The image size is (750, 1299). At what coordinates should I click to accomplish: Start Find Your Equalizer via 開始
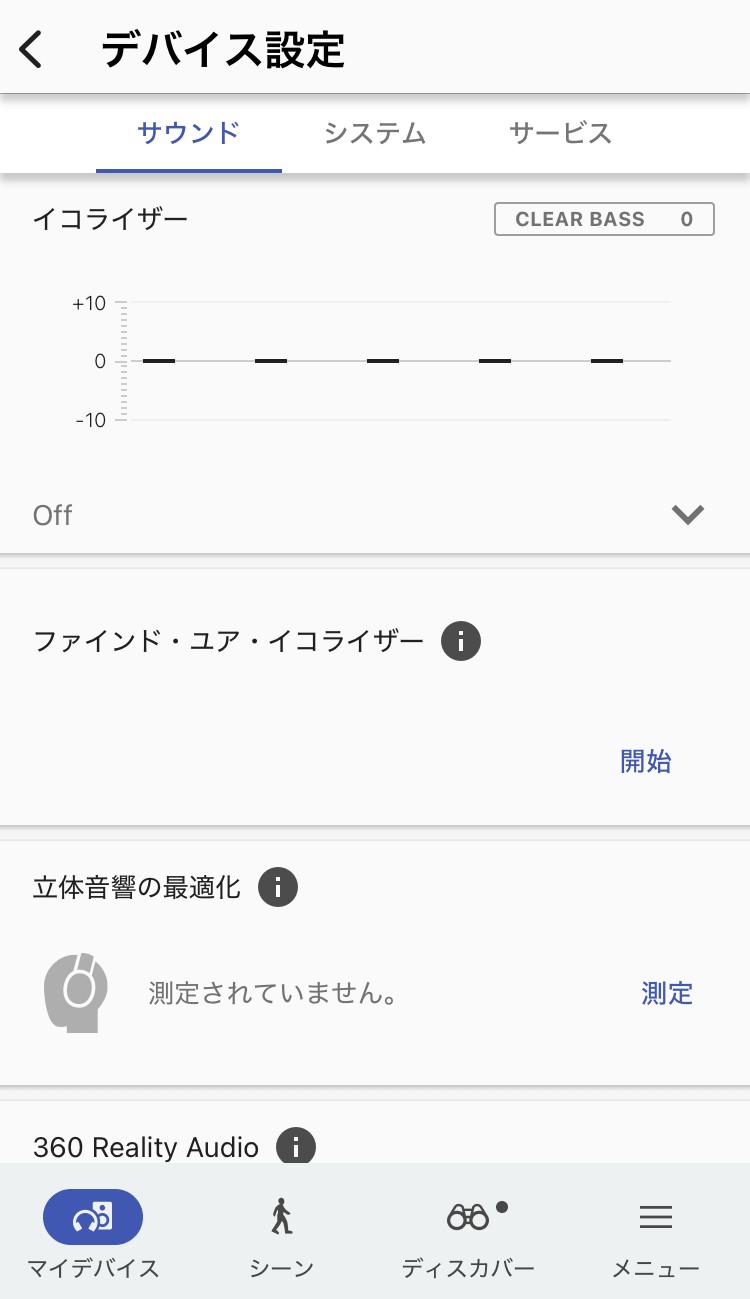click(646, 761)
